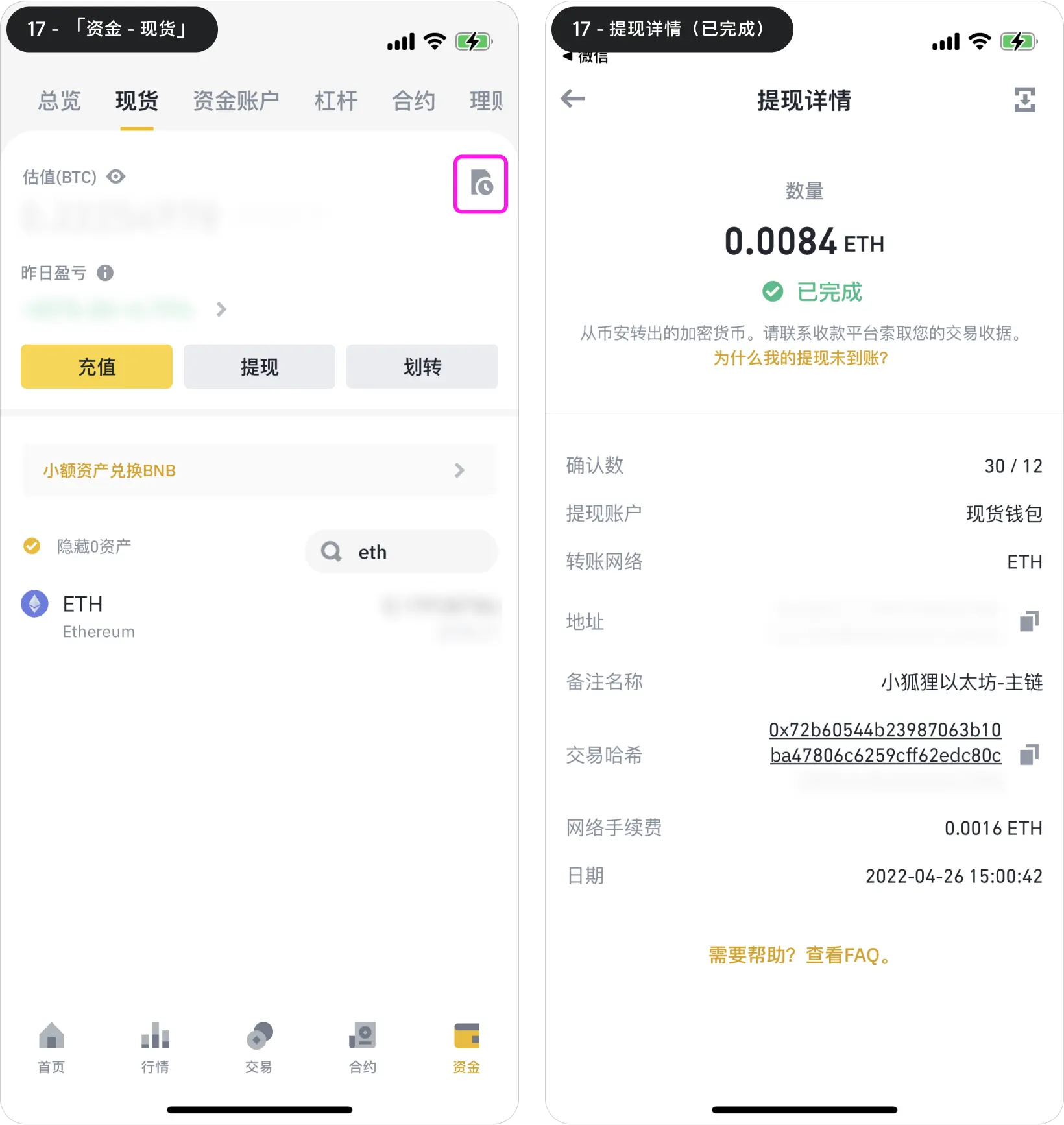Tap the 划转 button

pos(422,367)
